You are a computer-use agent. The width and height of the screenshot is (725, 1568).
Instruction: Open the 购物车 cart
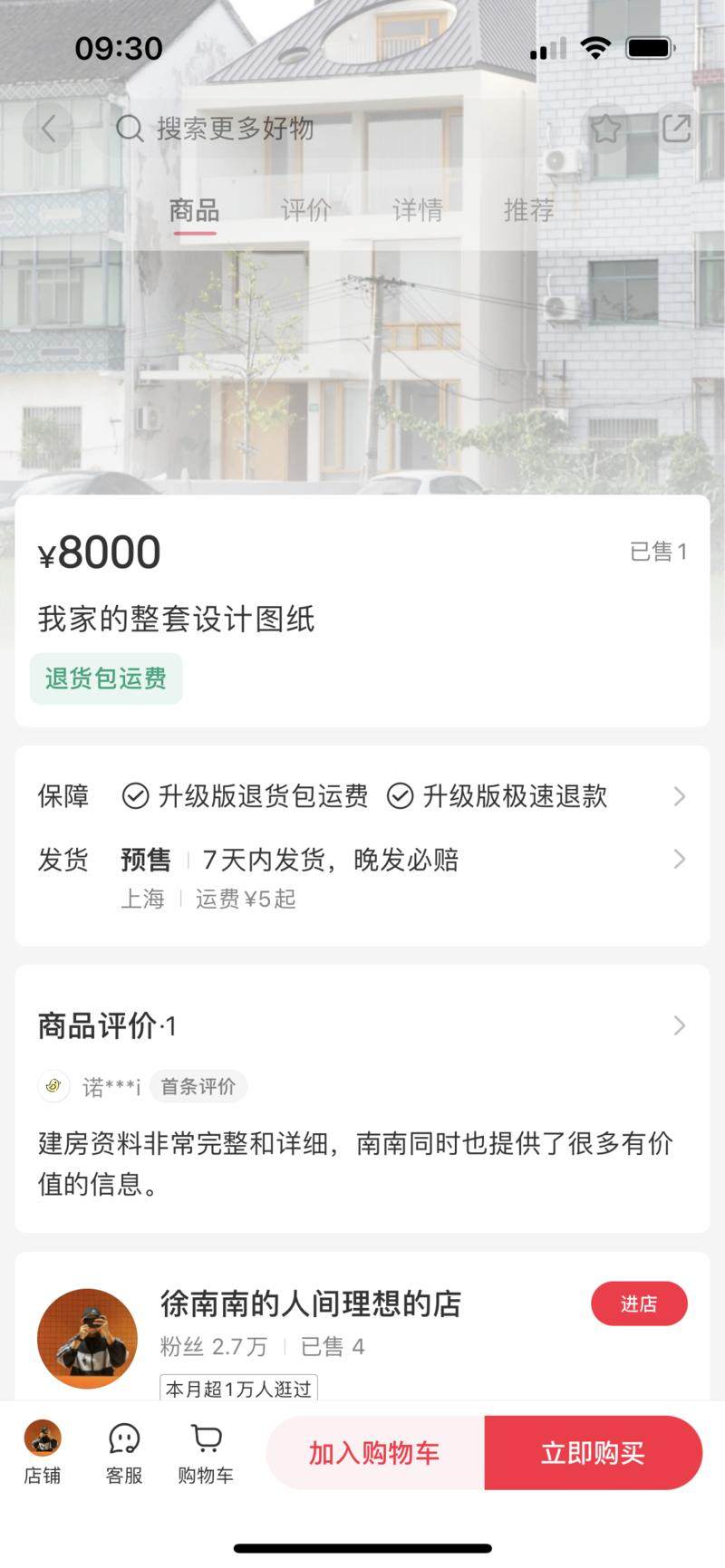[x=206, y=1452]
